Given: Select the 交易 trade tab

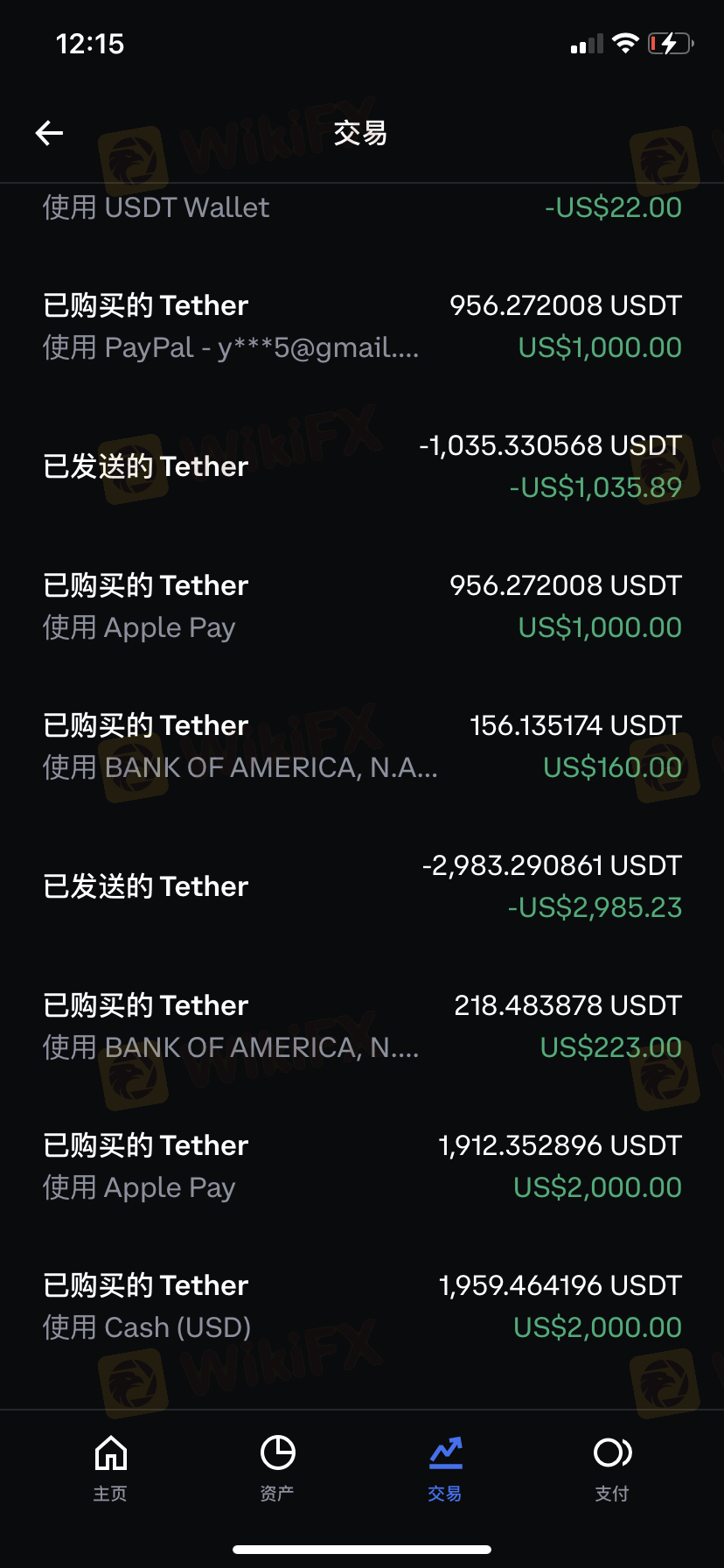Looking at the screenshot, I should [x=445, y=1466].
